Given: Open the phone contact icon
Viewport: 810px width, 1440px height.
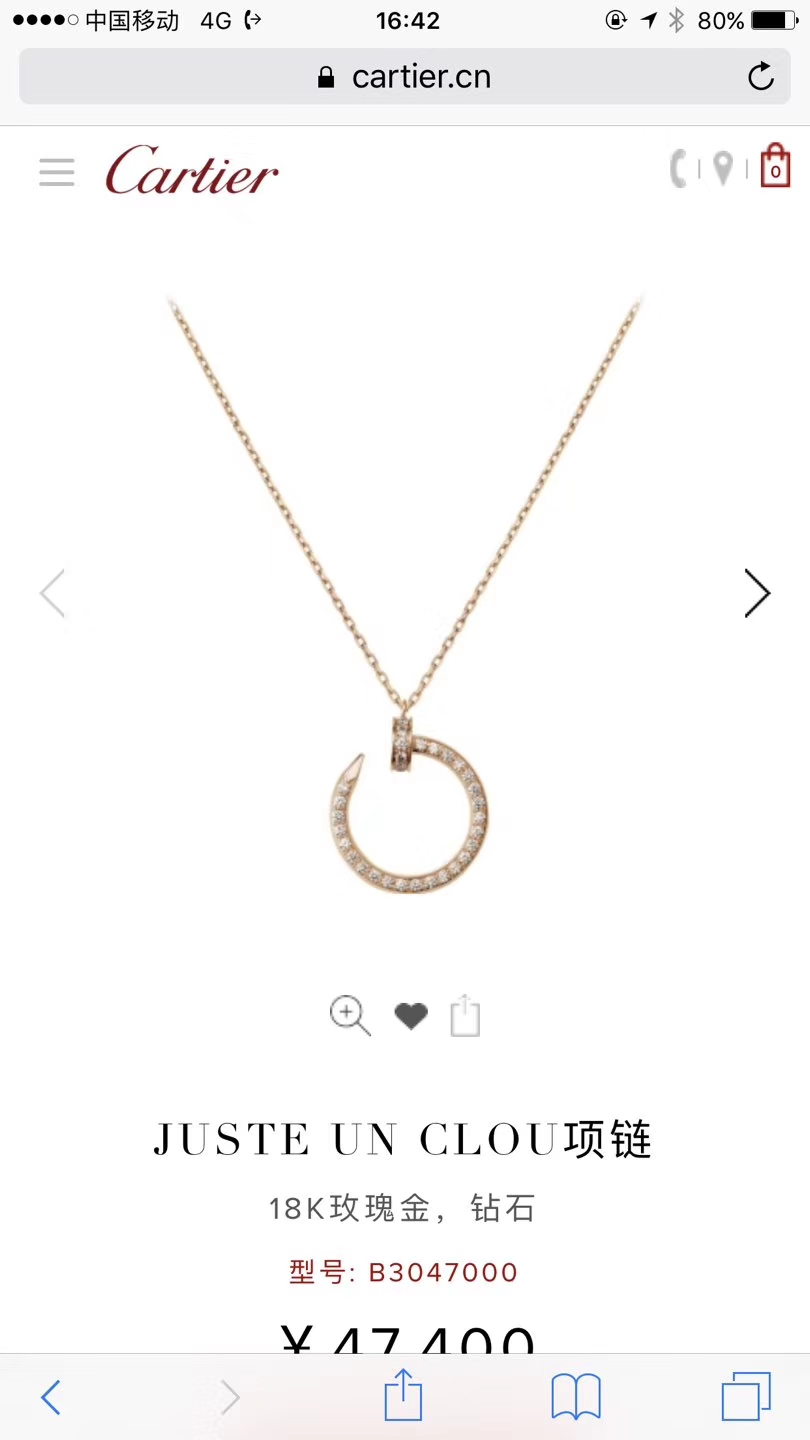Looking at the screenshot, I should 680,169.
